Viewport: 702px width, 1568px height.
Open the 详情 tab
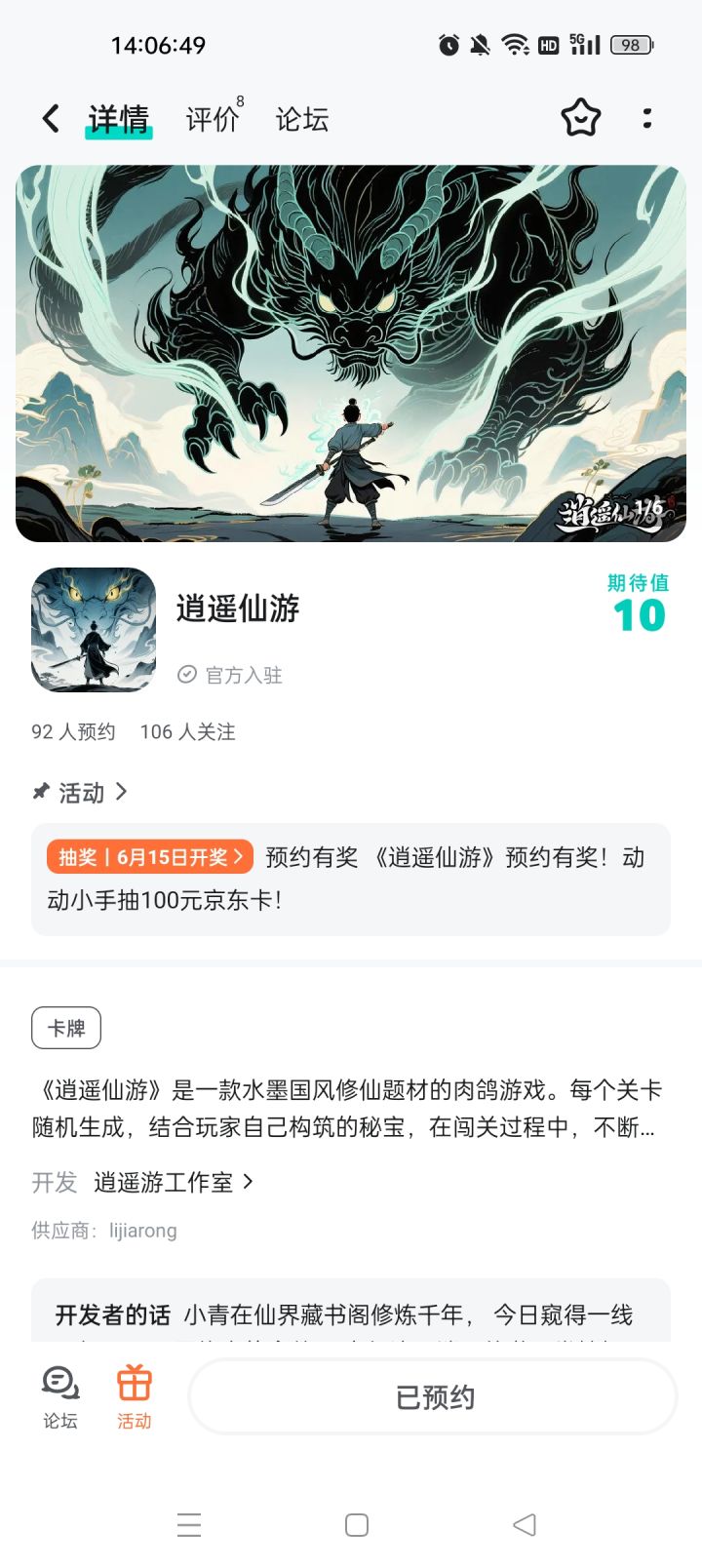pyautogui.click(x=118, y=117)
